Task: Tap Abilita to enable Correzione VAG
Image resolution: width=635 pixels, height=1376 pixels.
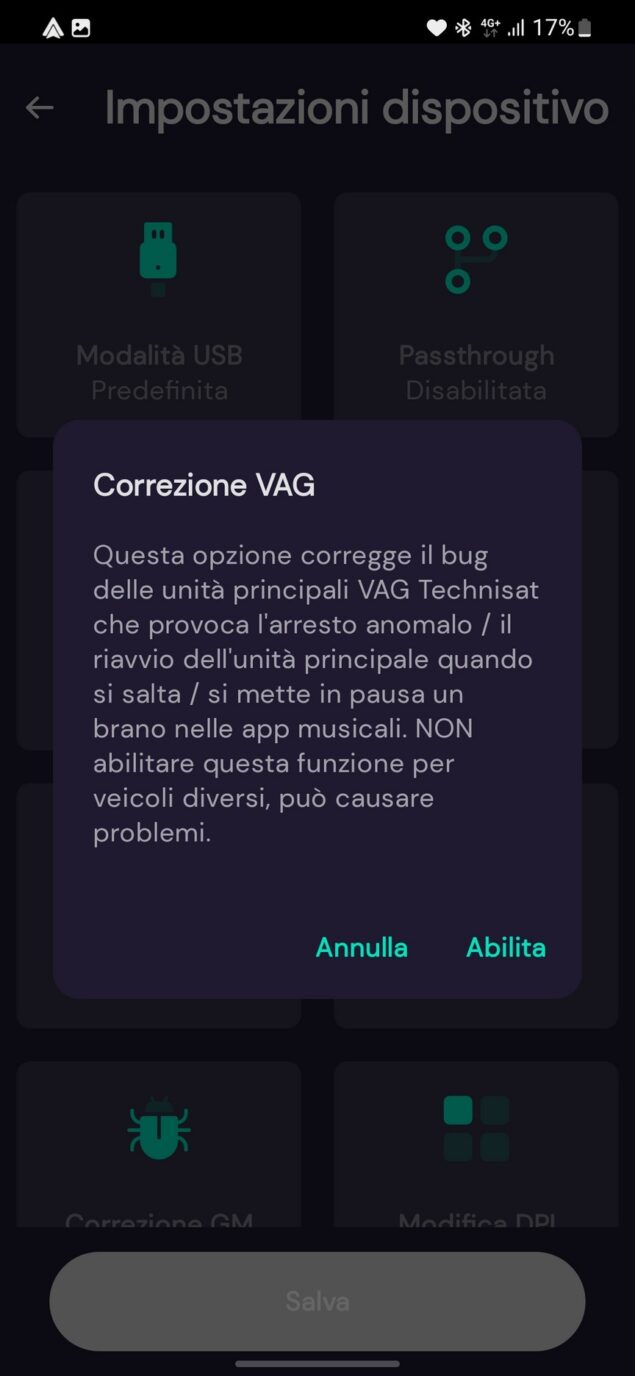Action: point(506,947)
